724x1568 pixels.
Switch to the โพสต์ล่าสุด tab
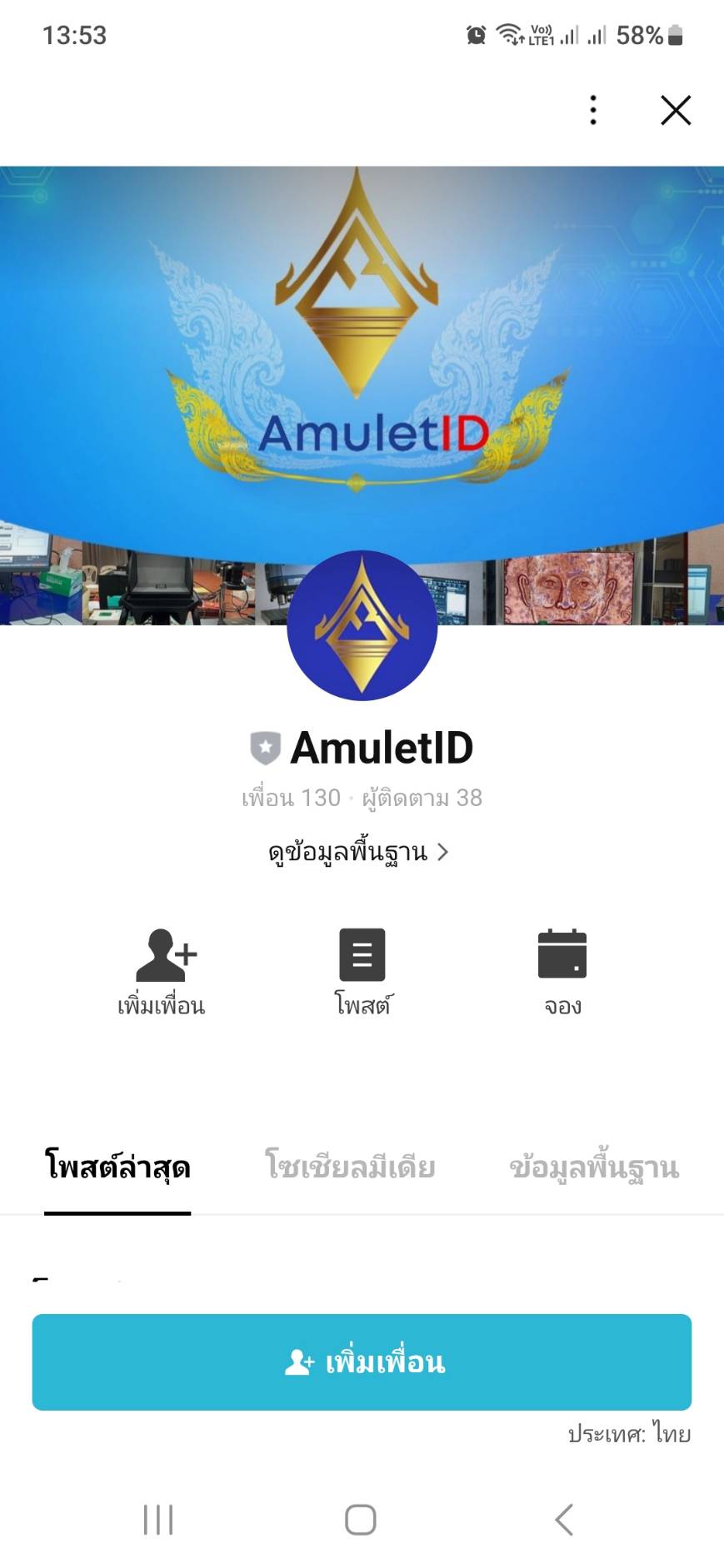tap(117, 1167)
